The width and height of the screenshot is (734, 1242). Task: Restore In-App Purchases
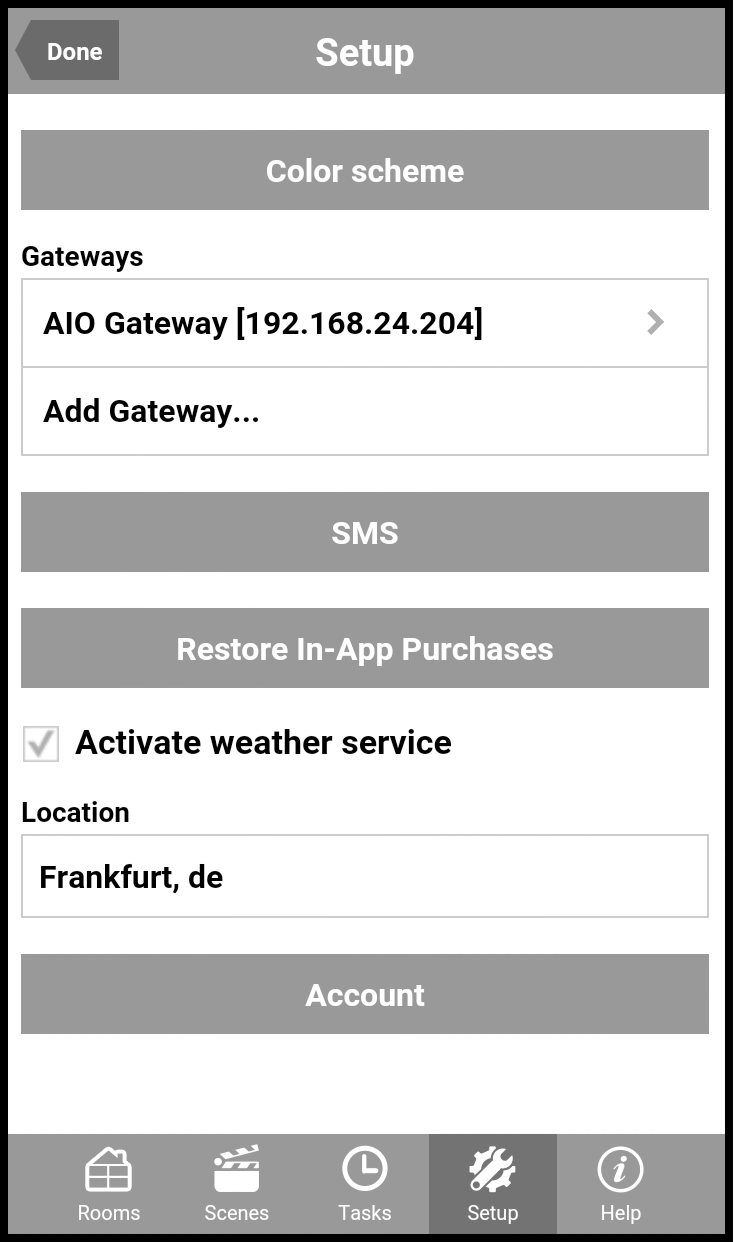click(x=365, y=649)
